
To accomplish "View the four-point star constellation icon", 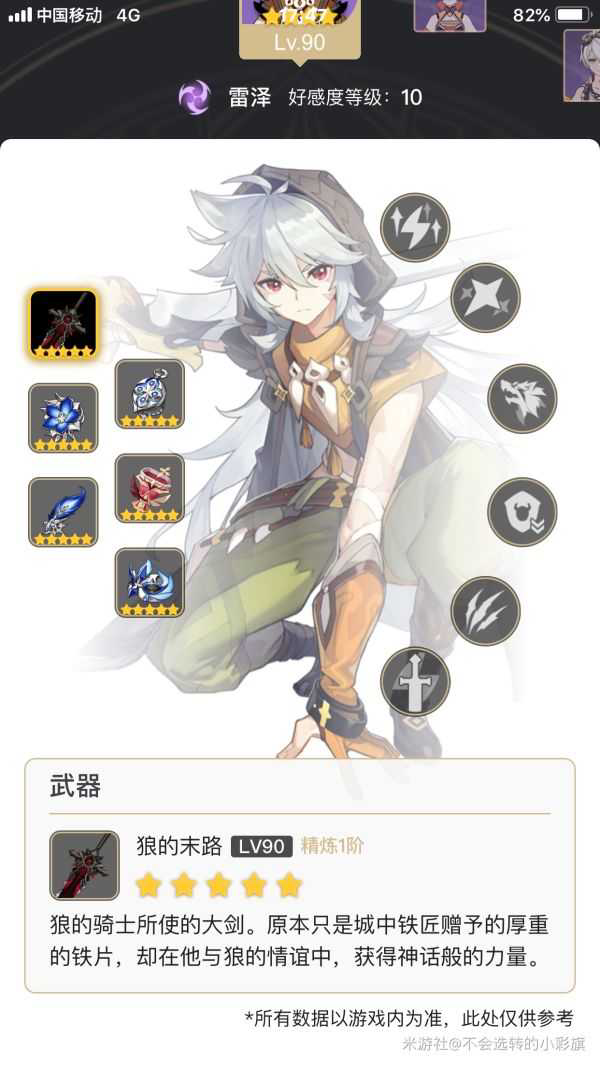I will click(485, 298).
